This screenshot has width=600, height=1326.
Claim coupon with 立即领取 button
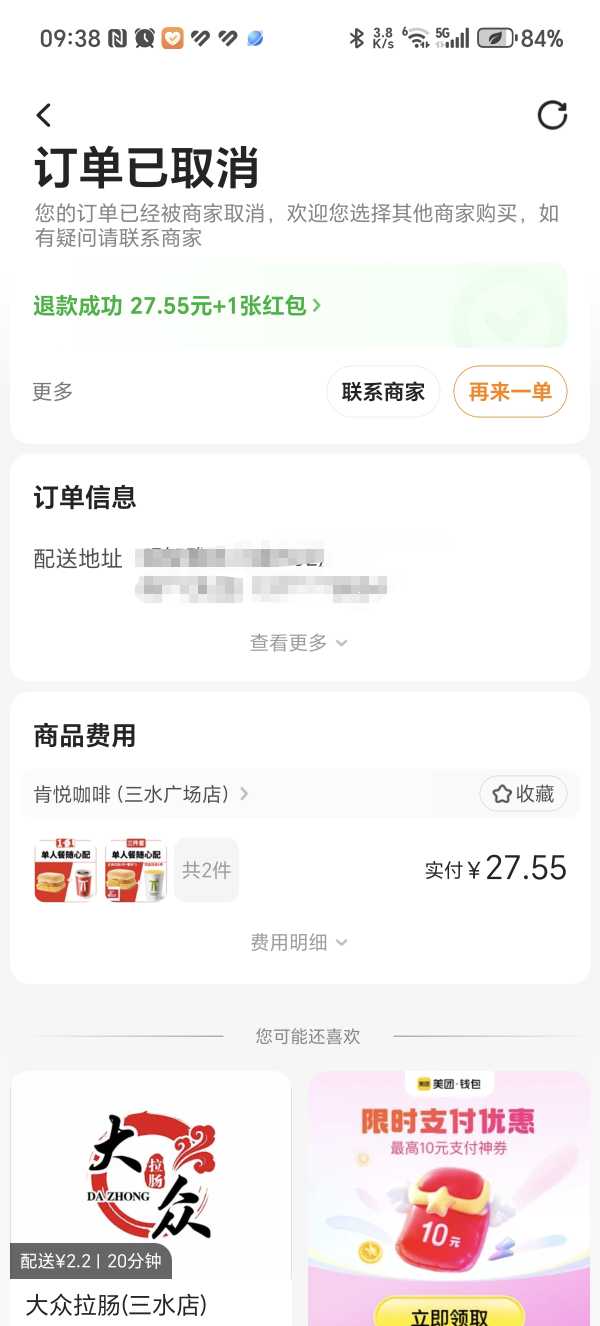point(449,1313)
